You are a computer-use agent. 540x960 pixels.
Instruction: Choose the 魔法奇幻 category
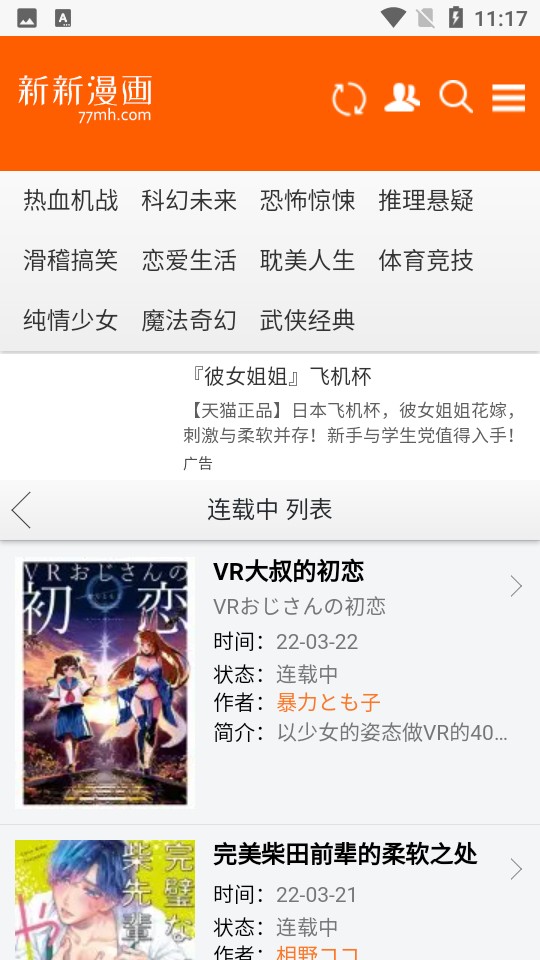(x=189, y=320)
